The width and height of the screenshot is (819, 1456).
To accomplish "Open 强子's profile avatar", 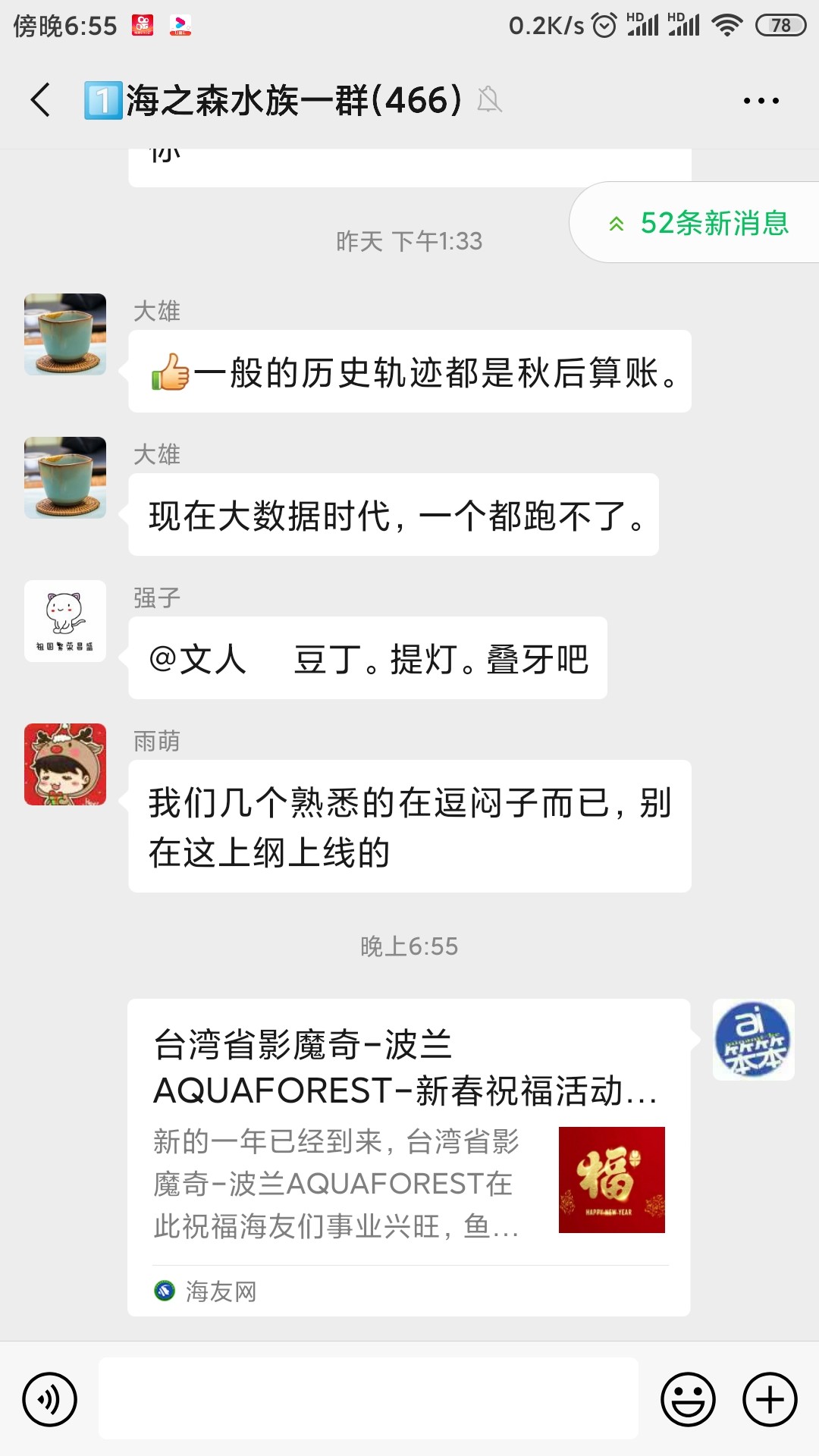I will (x=65, y=621).
